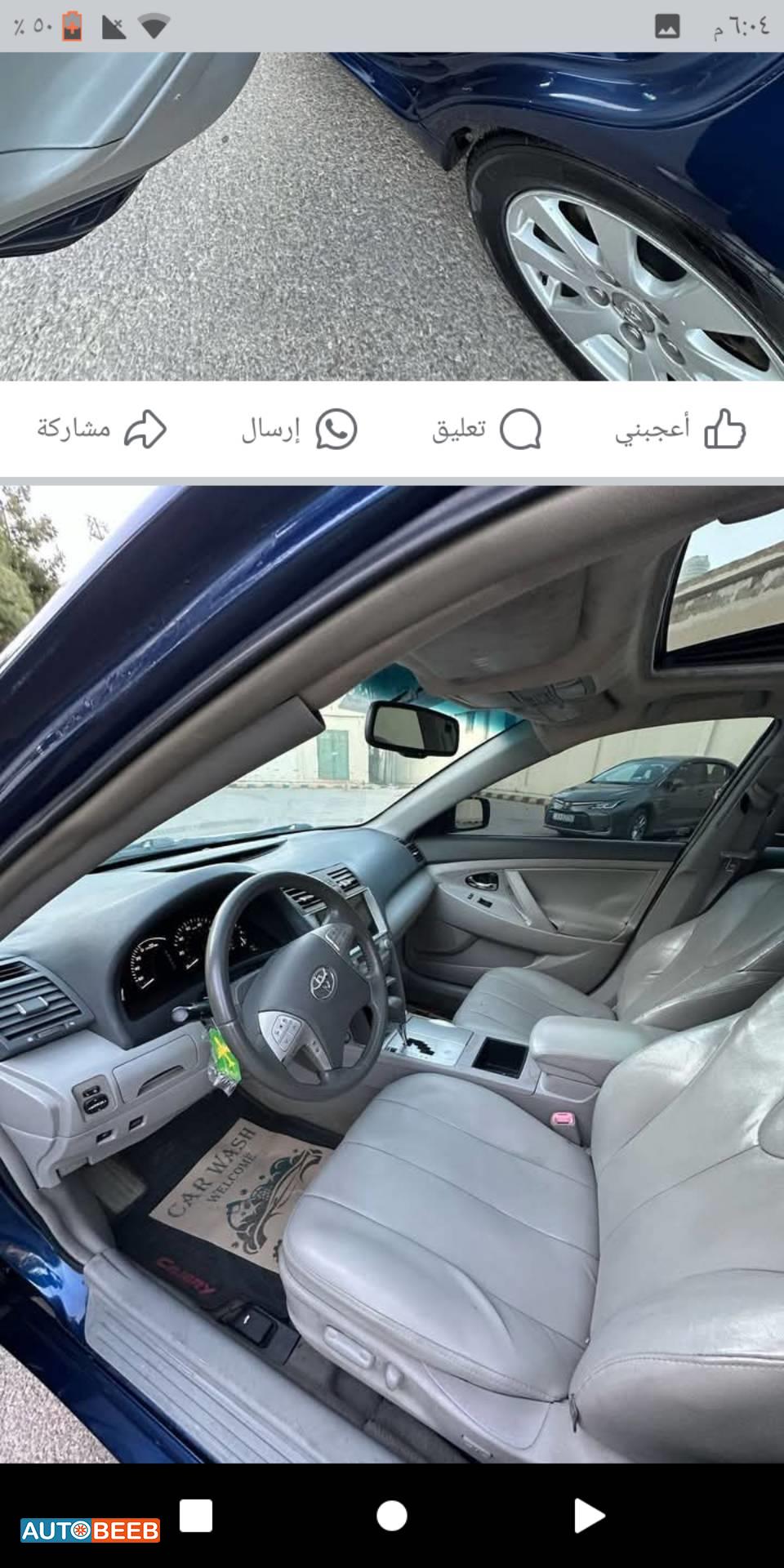Open the screenshot notification image icon
Image resolution: width=784 pixels, height=1568 pixels.
[x=667, y=24]
